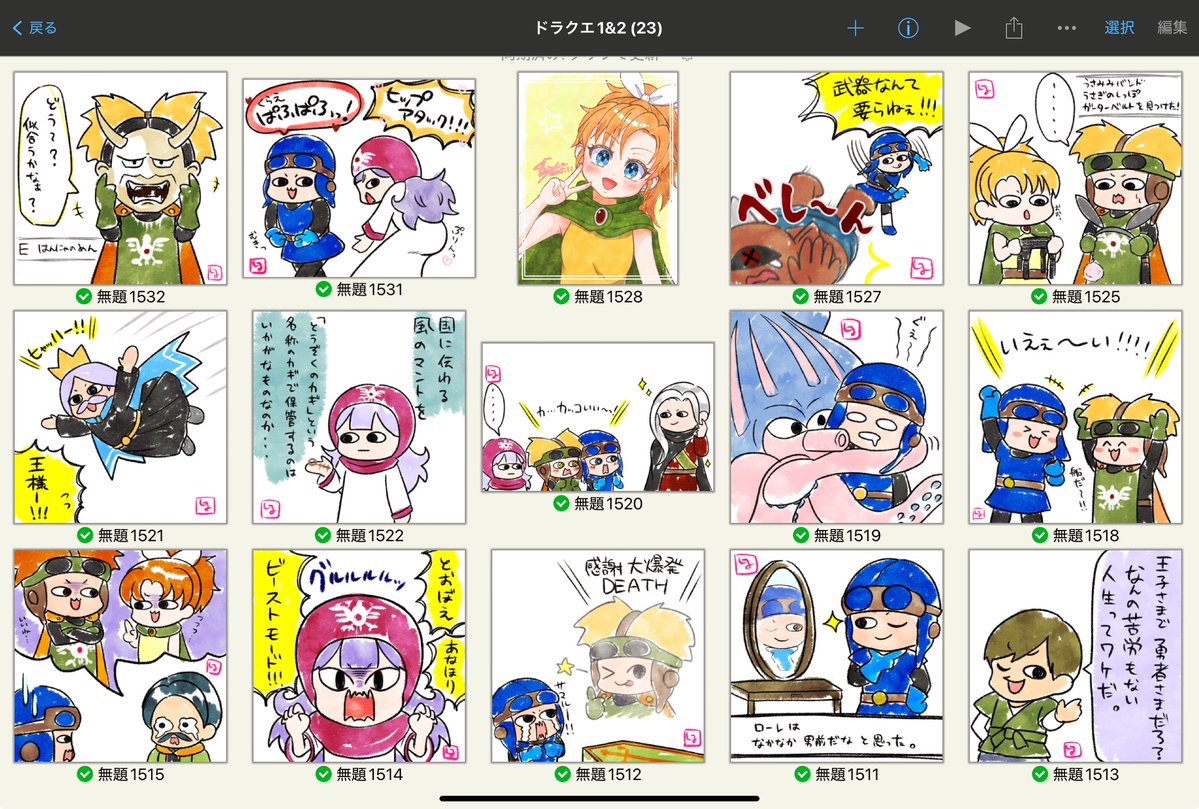This screenshot has width=1199, height=809.
Task: Open artwork 無題1518
Action: pos(1075,417)
